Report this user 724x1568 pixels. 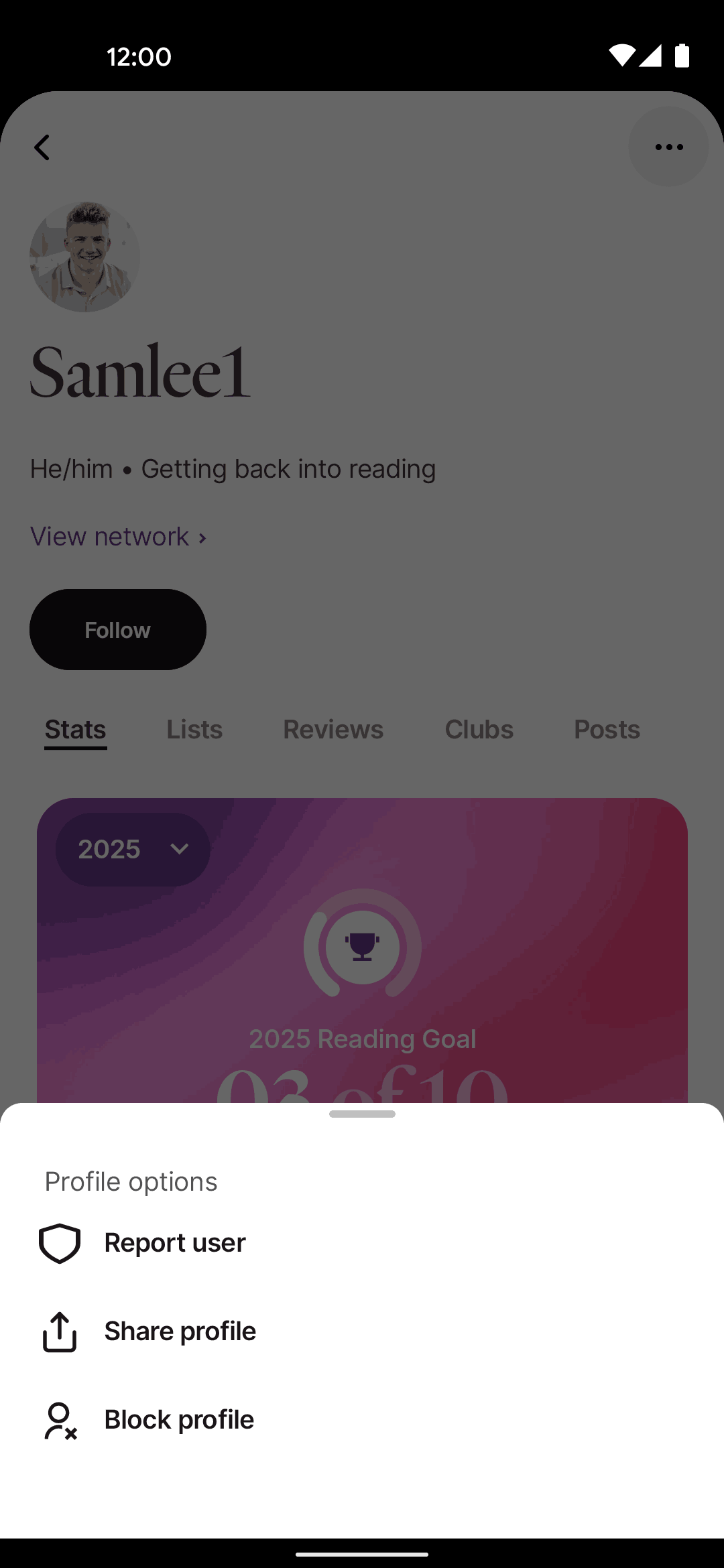[x=174, y=1244]
